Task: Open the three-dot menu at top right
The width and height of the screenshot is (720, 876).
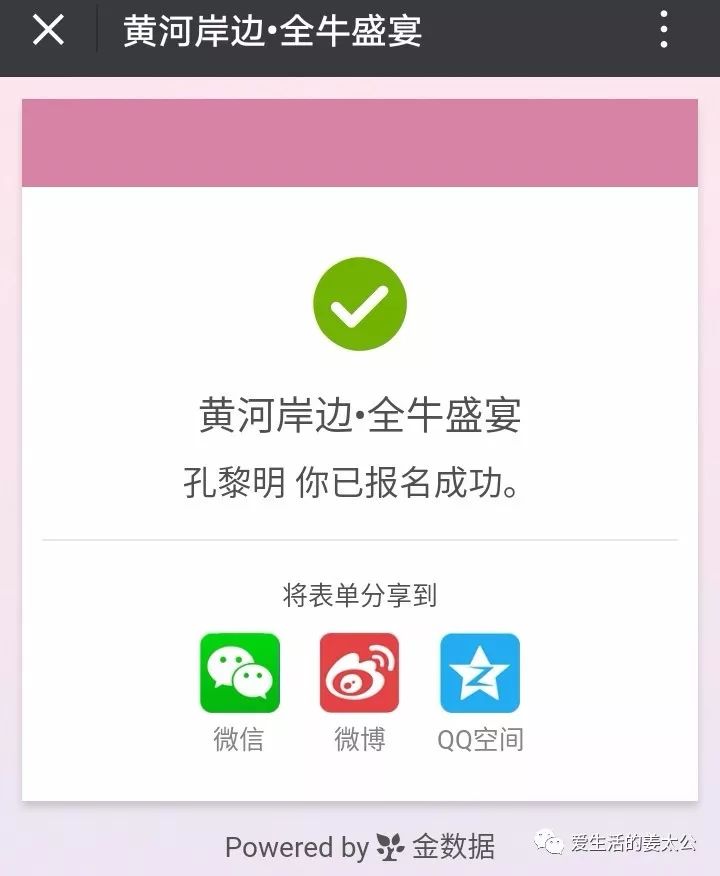Action: [x=662, y=33]
